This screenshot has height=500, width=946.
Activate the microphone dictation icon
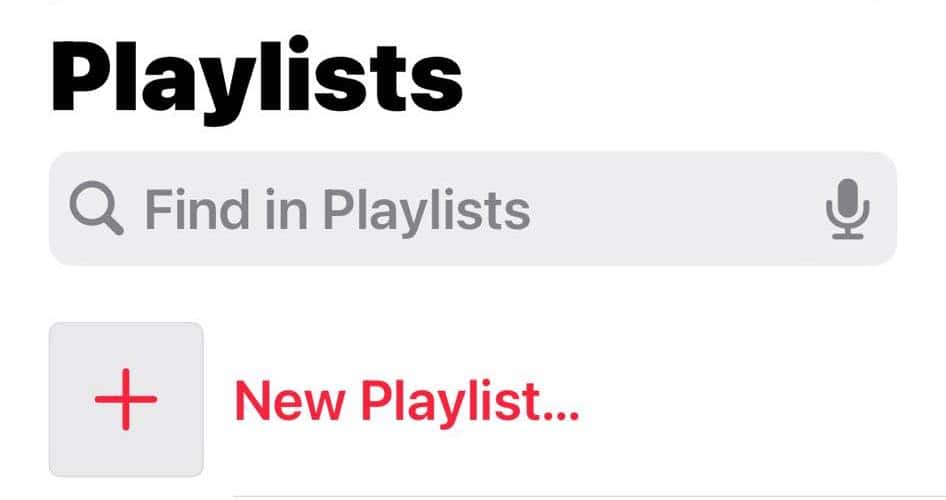point(847,210)
